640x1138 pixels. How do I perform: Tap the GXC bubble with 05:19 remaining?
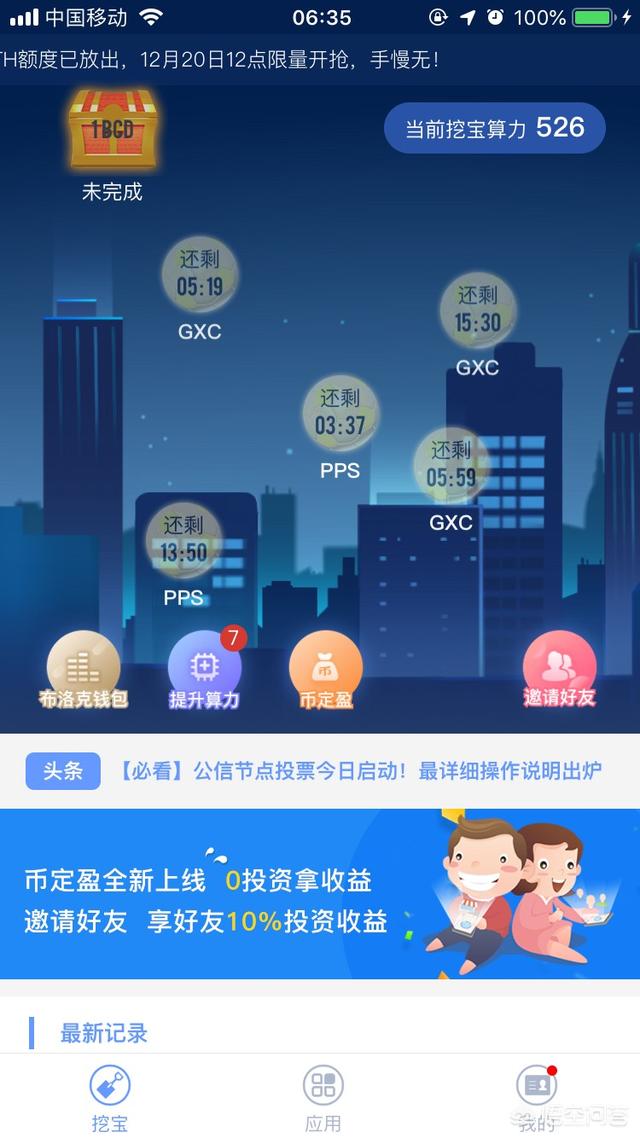pos(200,274)
